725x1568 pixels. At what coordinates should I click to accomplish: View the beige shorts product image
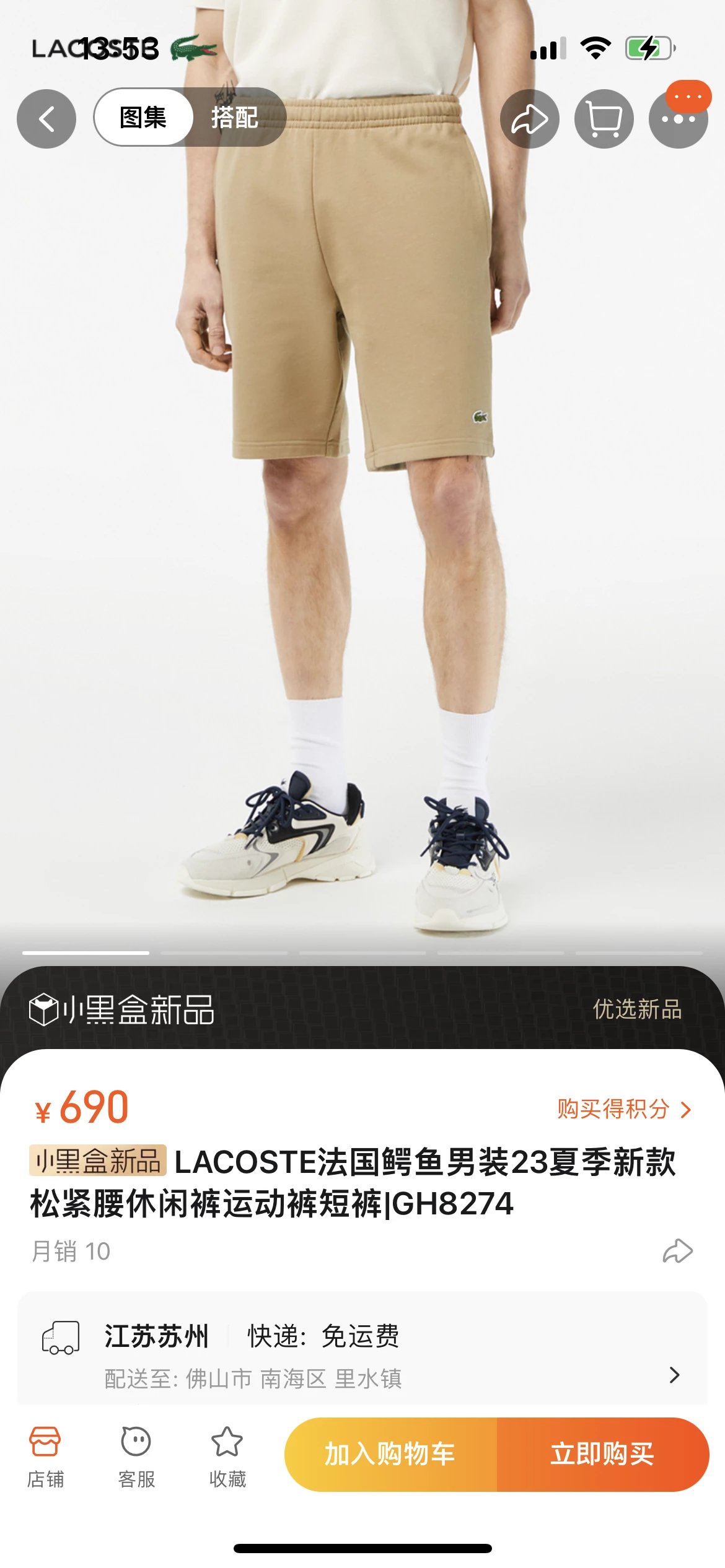[362, 495]
